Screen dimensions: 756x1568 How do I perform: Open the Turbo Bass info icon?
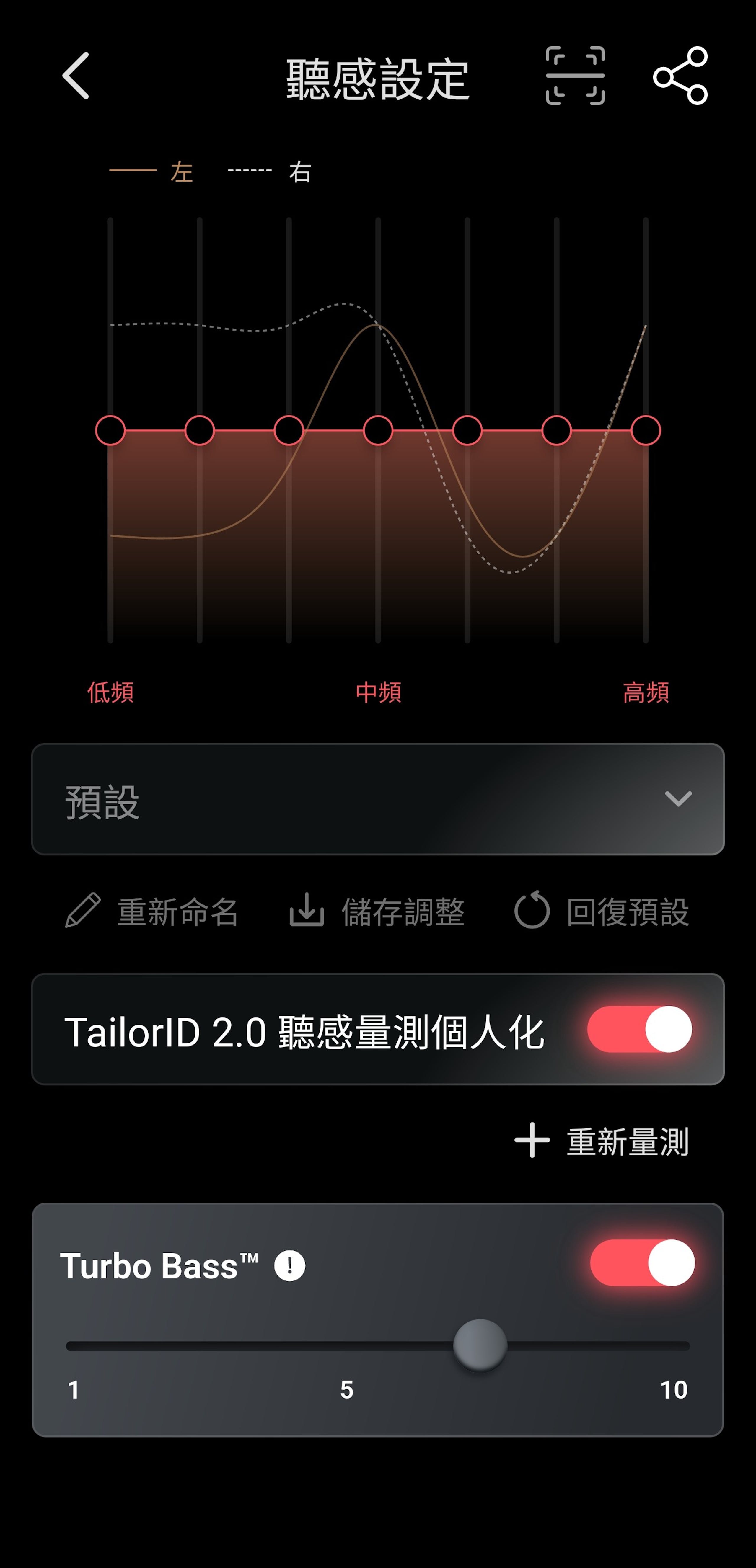(x=289, y=1266)
